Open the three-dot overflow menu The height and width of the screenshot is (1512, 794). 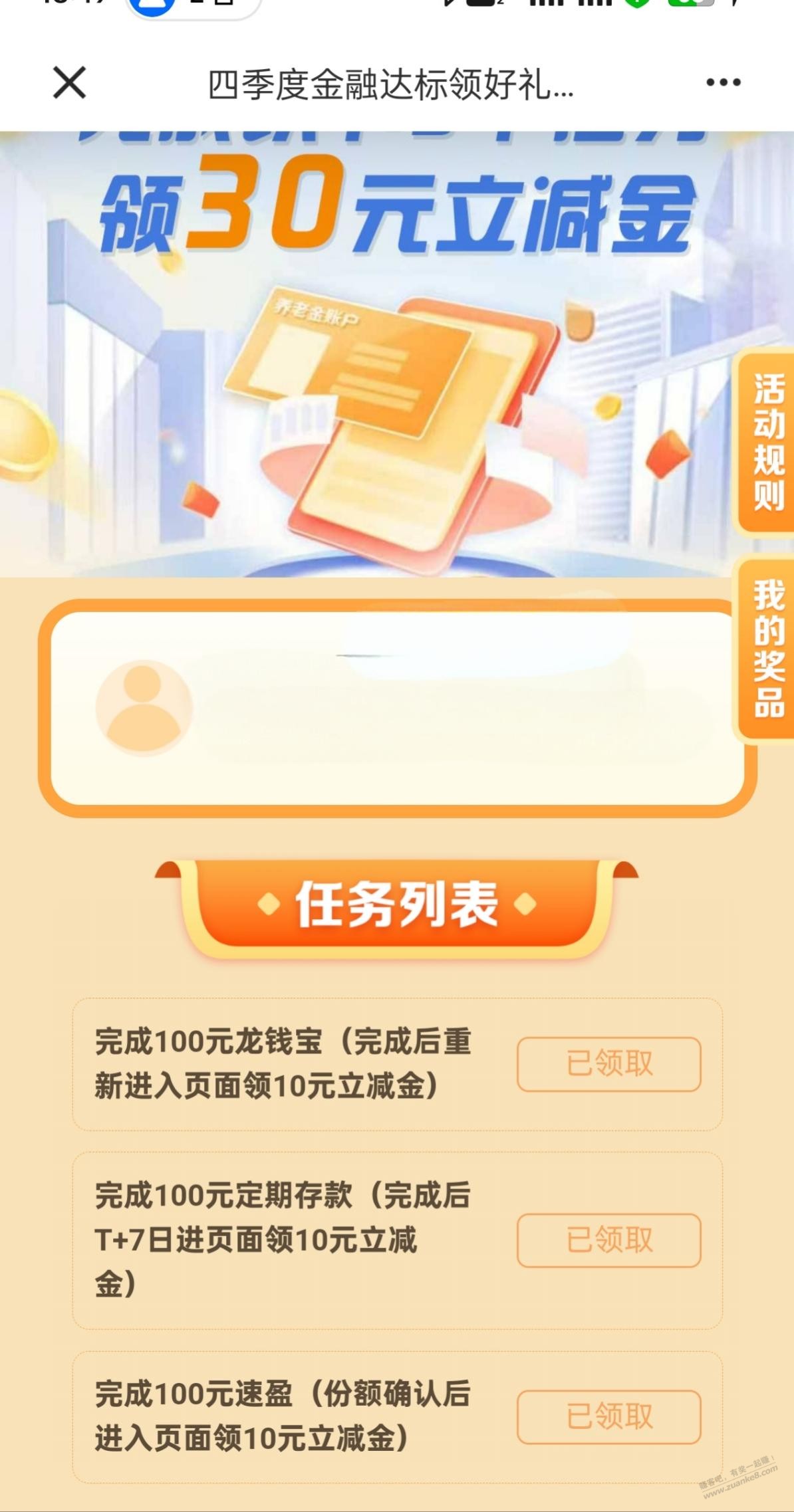point(723,83)
